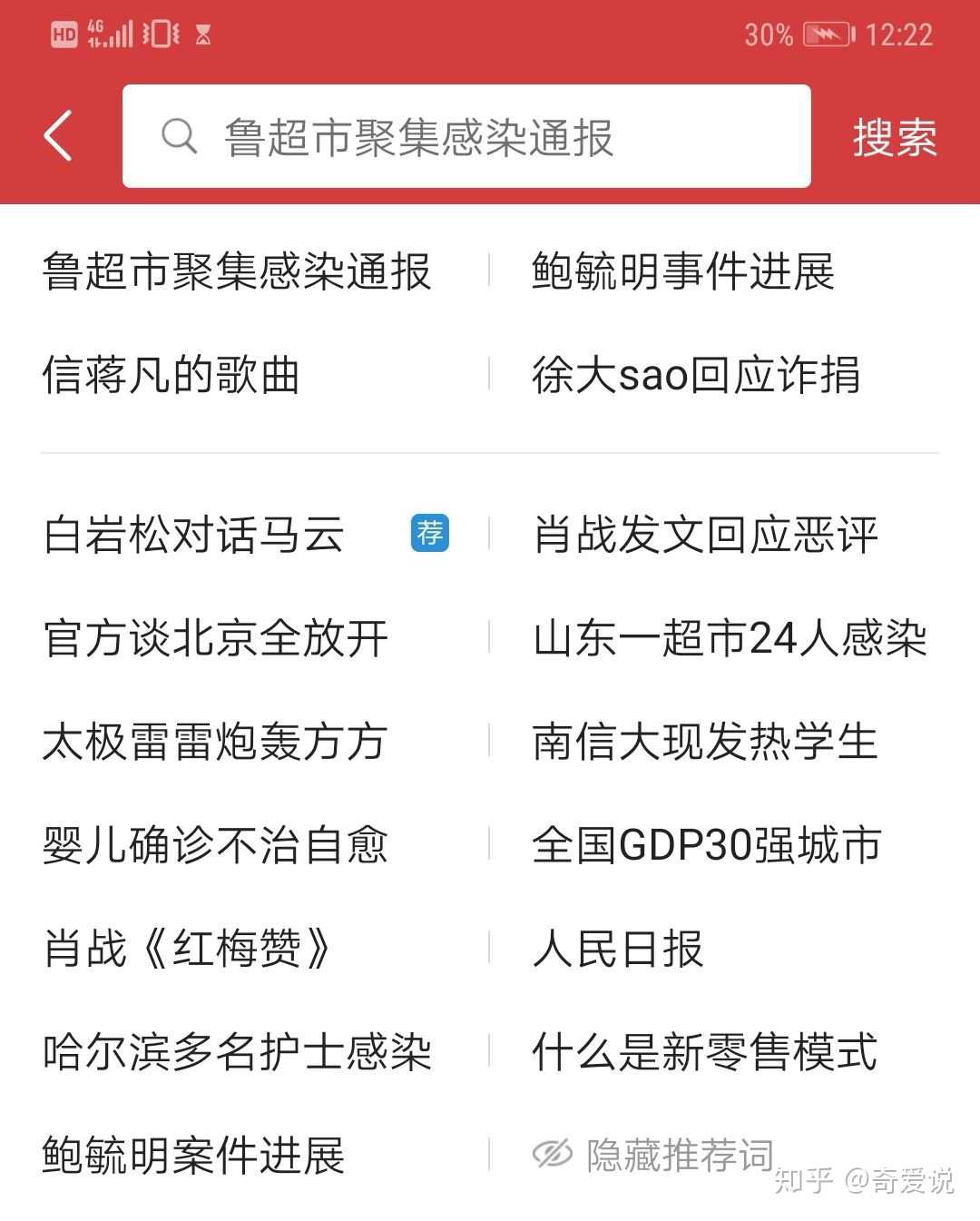Viewport: 980px width, 1221px height.
Task: Open recommended topic 白岩松对话马云
Action: [194, 535]
